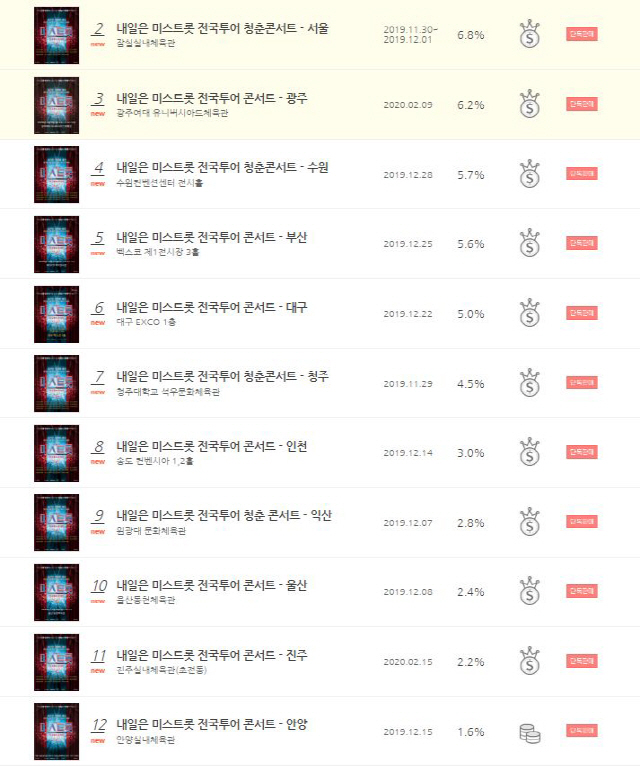Select the 콘서트 - 인천 concert entry
This screenshot has height=766, width=640.
211,447
